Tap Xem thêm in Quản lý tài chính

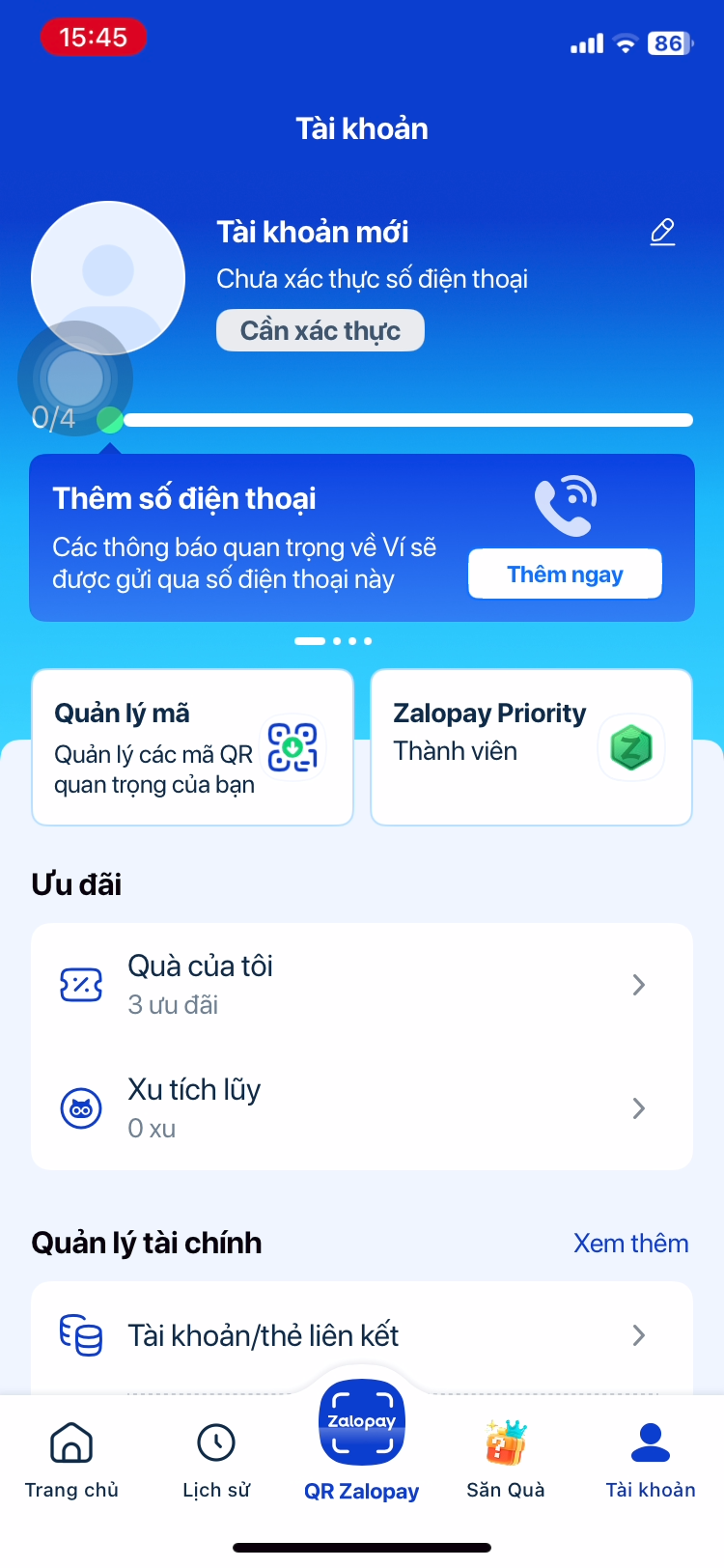point(630,1244)
